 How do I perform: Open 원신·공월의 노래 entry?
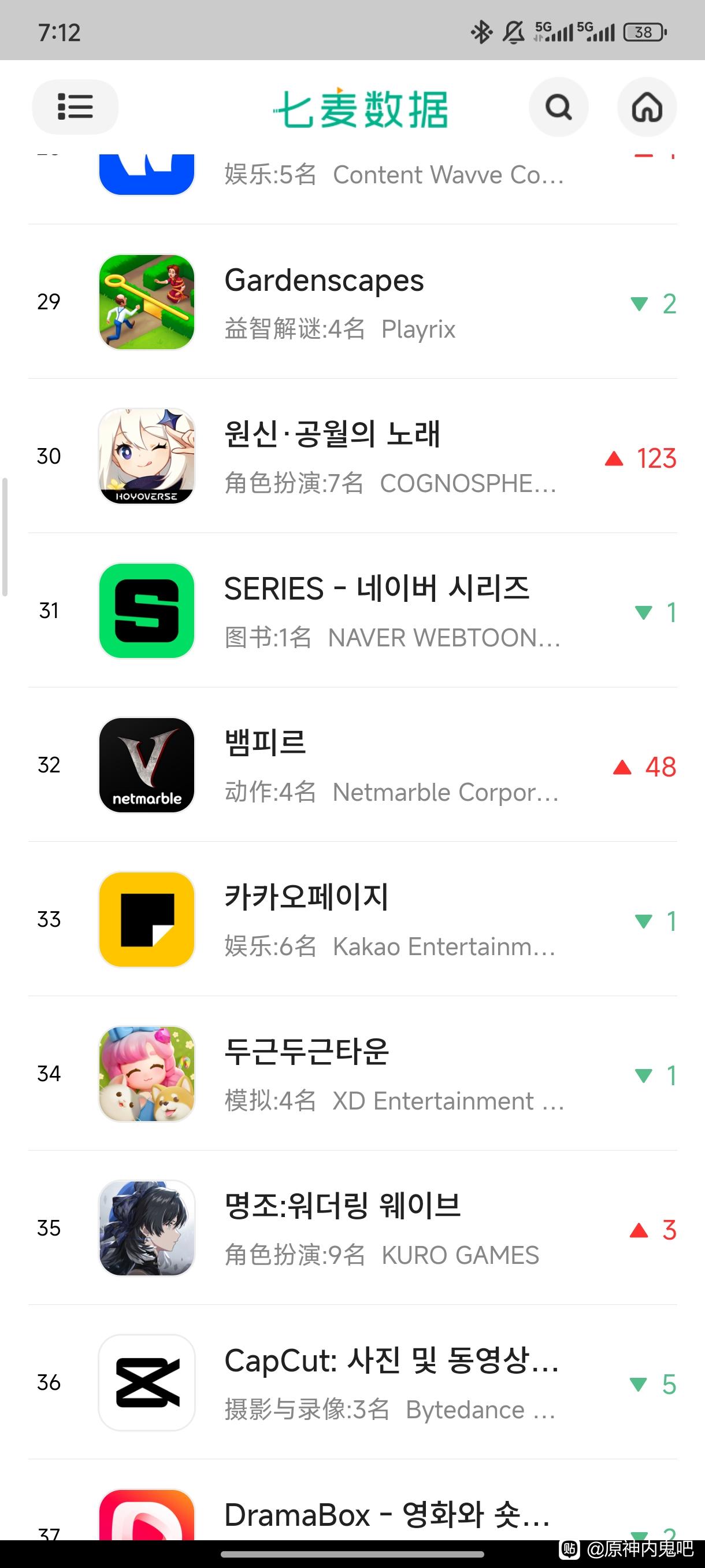[353, 457]
